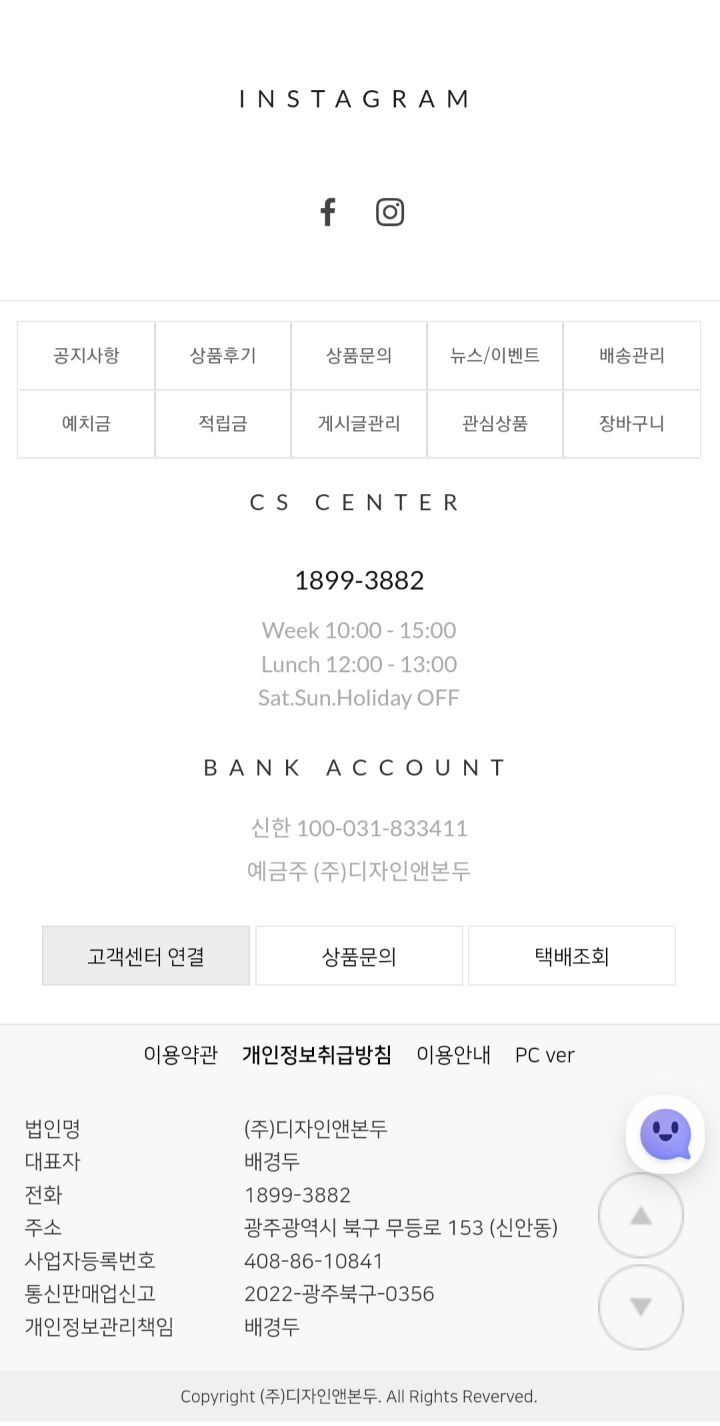Image resolution: width=720 pixels, height=1426 pixels.
Task: Open 적립금 reward points
Action: pyautogui.click(x=223, y=424)
